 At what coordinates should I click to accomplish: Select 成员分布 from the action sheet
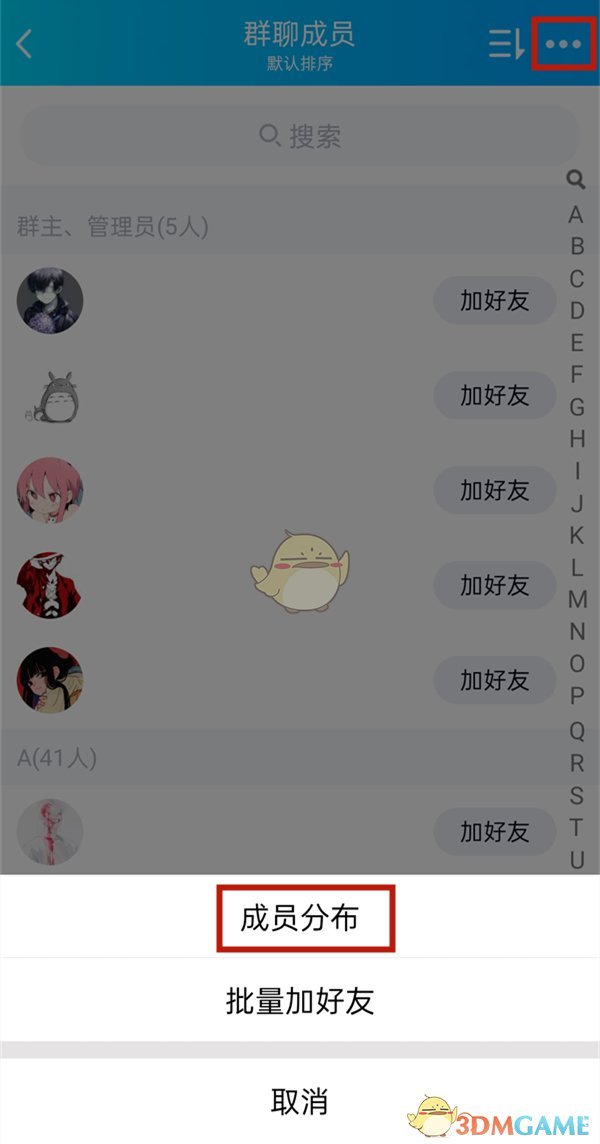299,919
